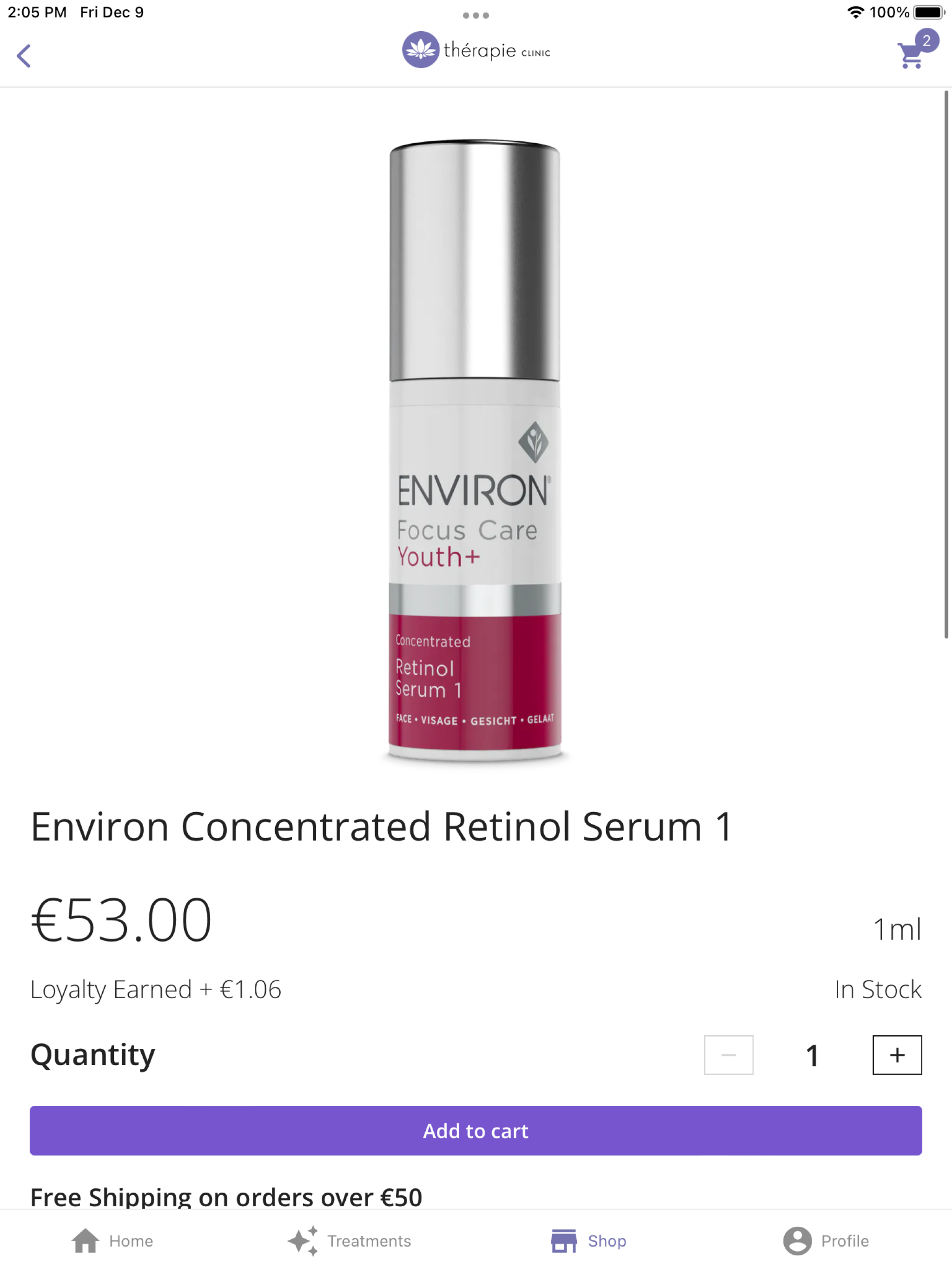Add Environ Retinol Serum to cart
The height and width of the screenshot is (1270, 952).
click(x=476, y=1131)
